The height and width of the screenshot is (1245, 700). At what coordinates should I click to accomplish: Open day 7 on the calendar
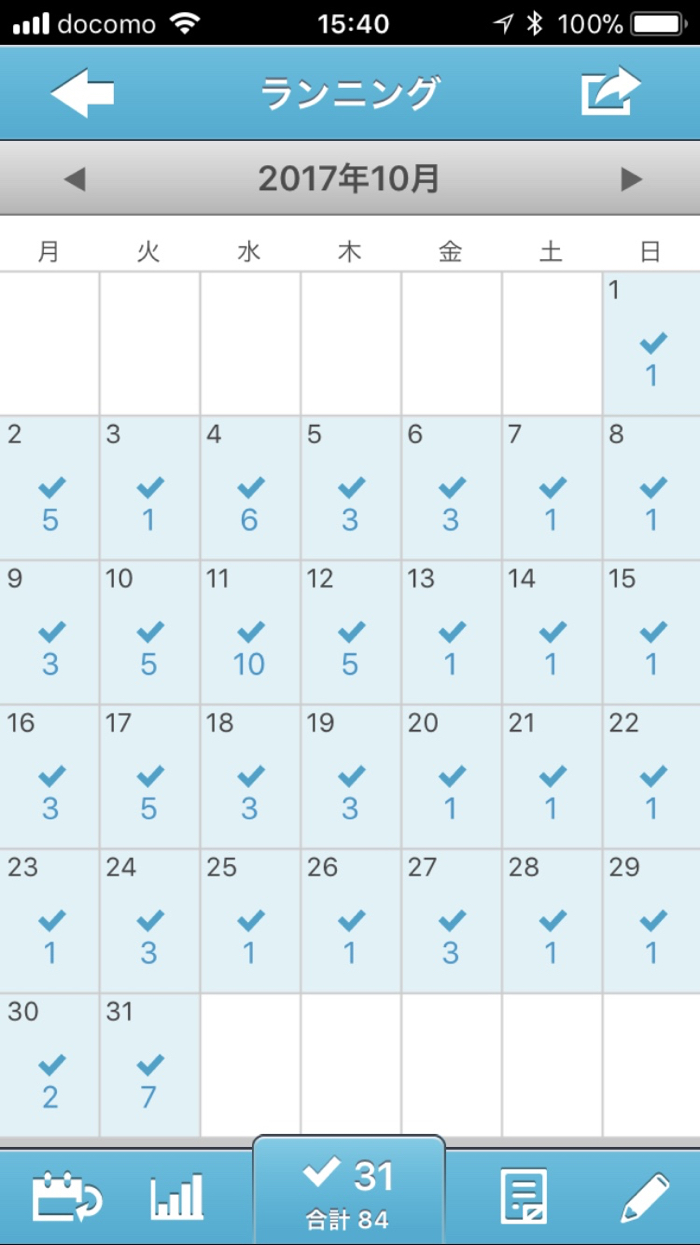pos(551,488)
